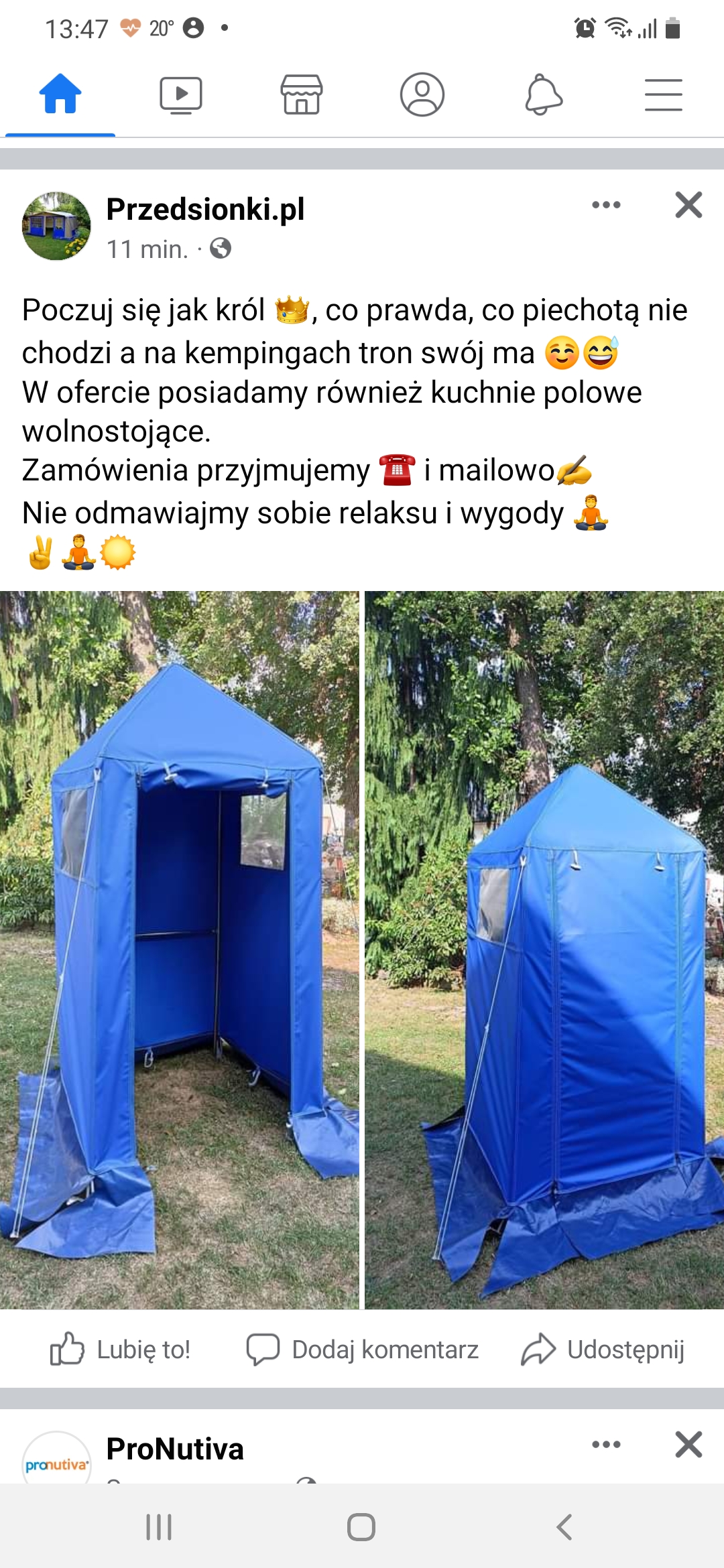This screenshot has height=1568, width=724.
Task: Open recent apps from navigation bar
Action: 159,1527
